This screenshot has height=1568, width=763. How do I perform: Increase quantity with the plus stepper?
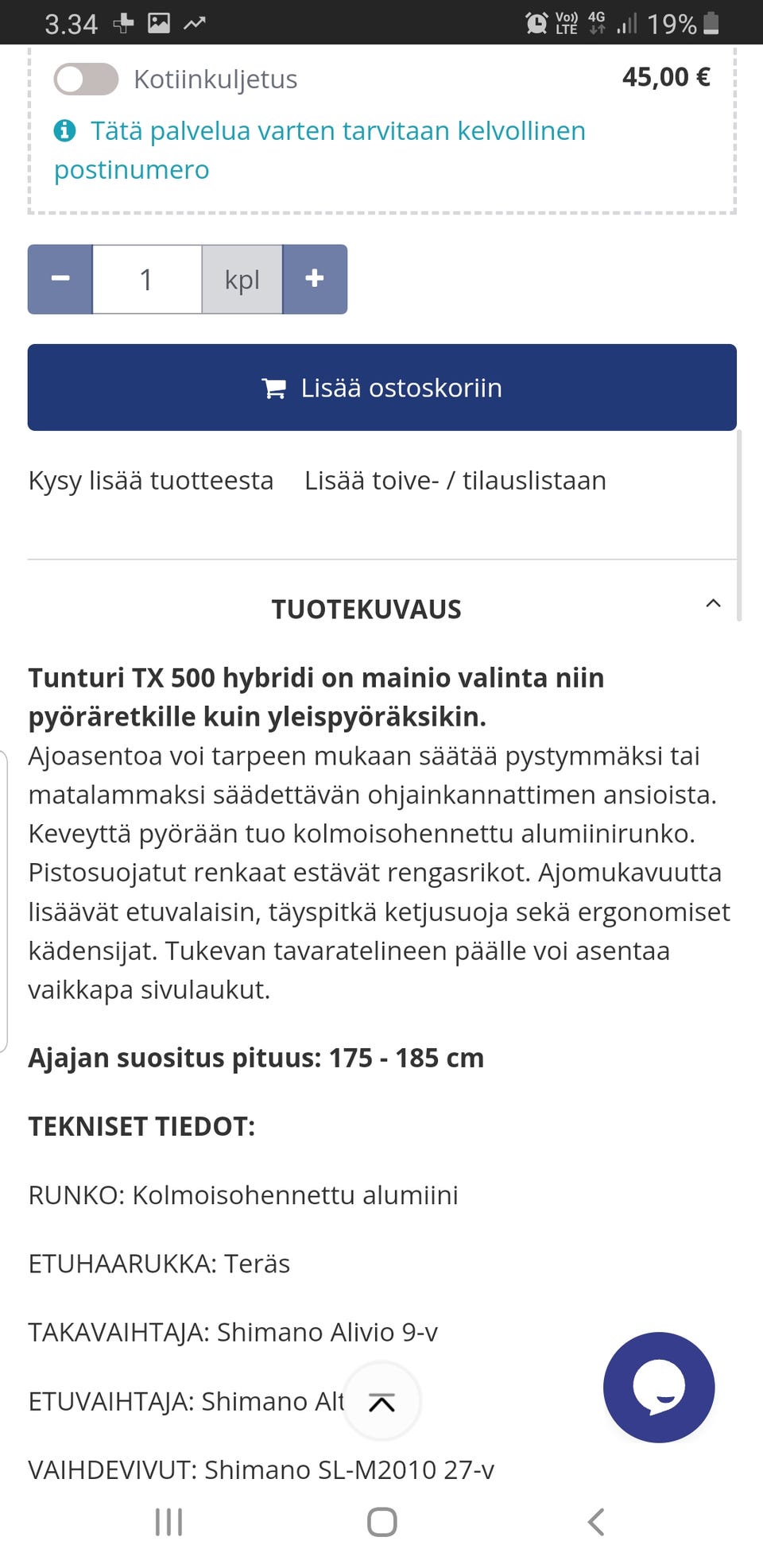314,279
